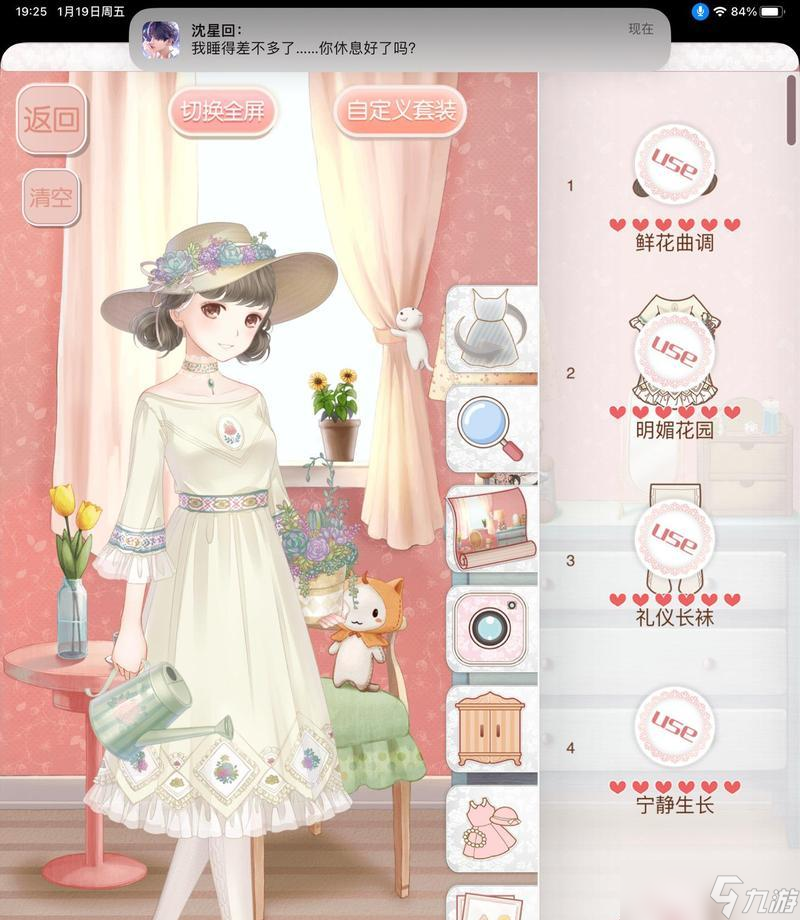This screenshot has height=920, width=800.
Task: Switch to fullscreen with 切换全屏
Action: click(222, 111)
